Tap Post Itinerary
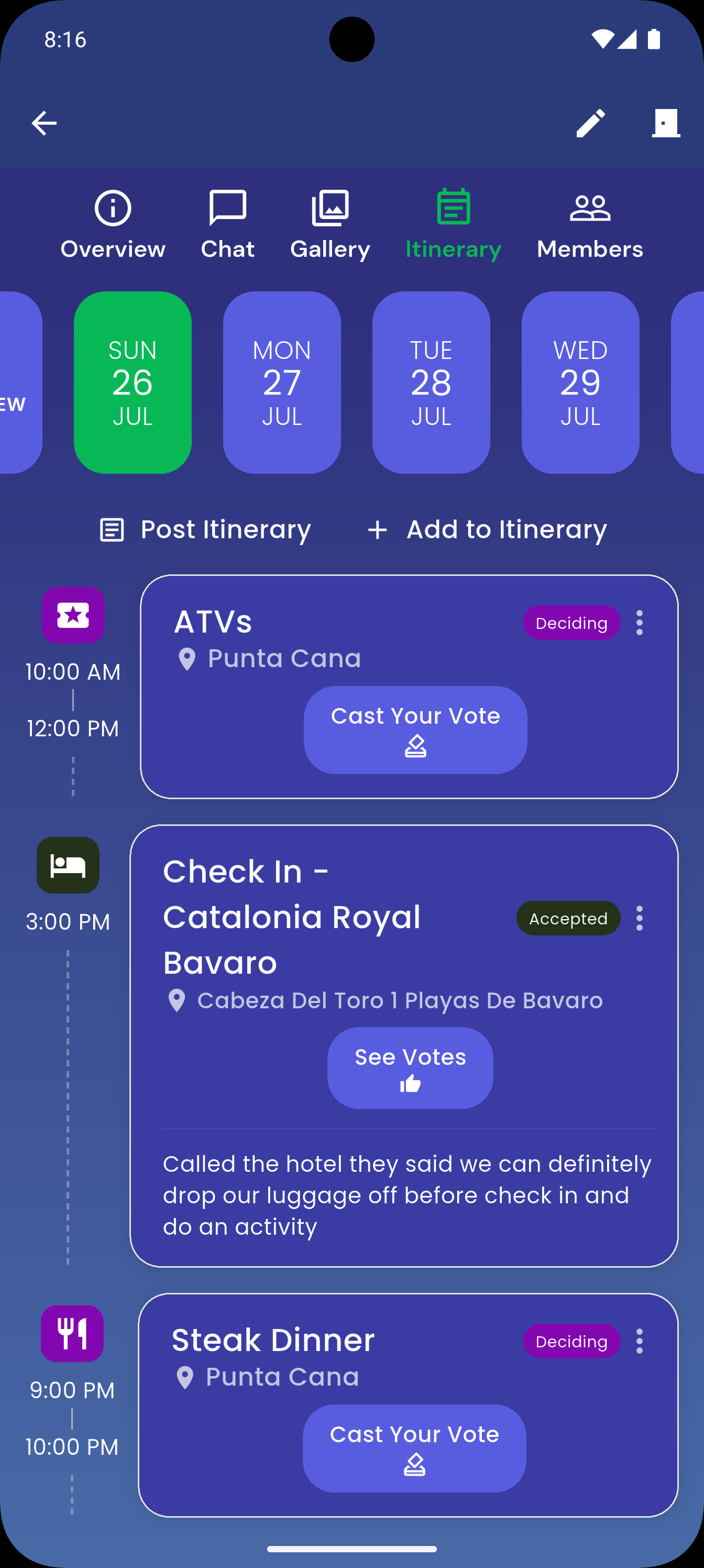The image size is (704, 1568). click(x=205, y=529)
